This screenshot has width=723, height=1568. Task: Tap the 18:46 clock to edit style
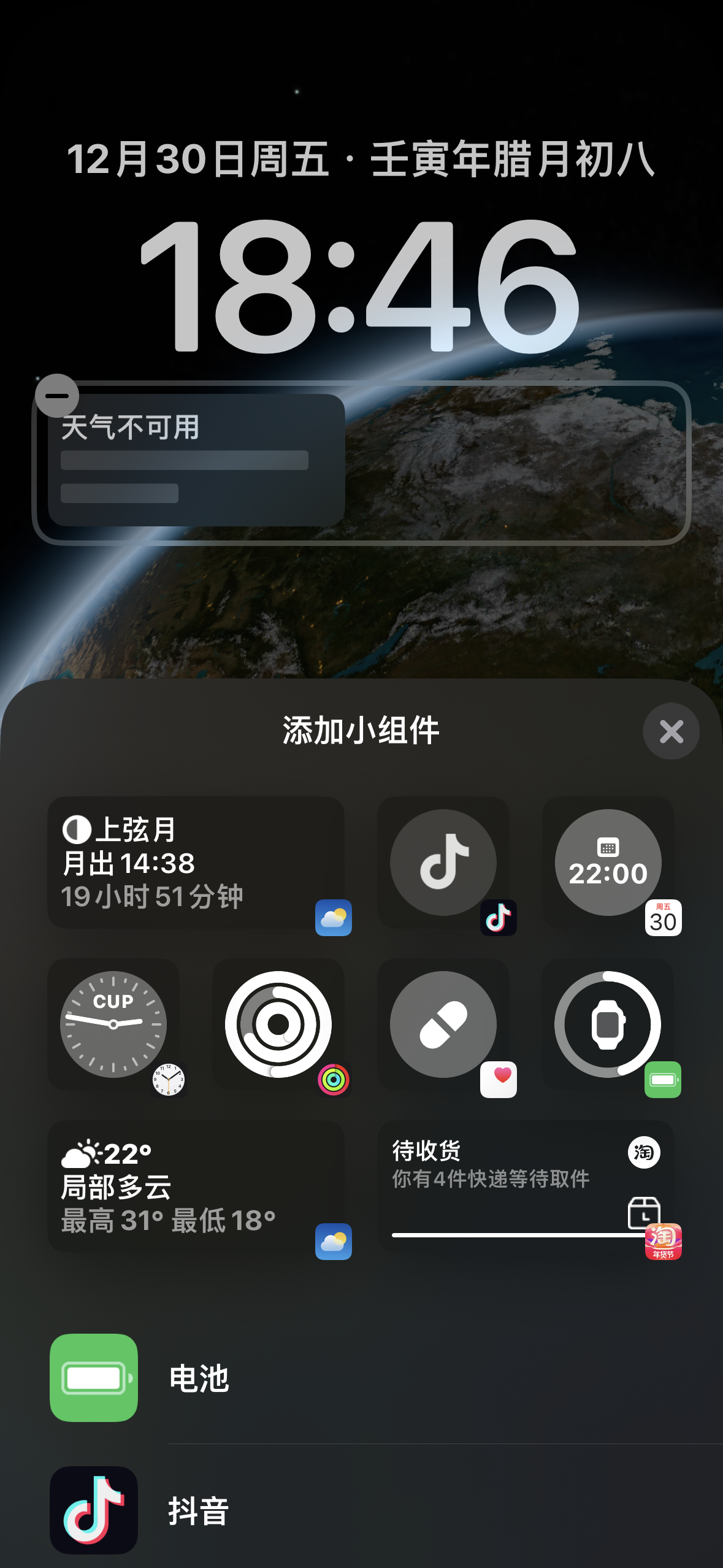[x=361, y=285]
